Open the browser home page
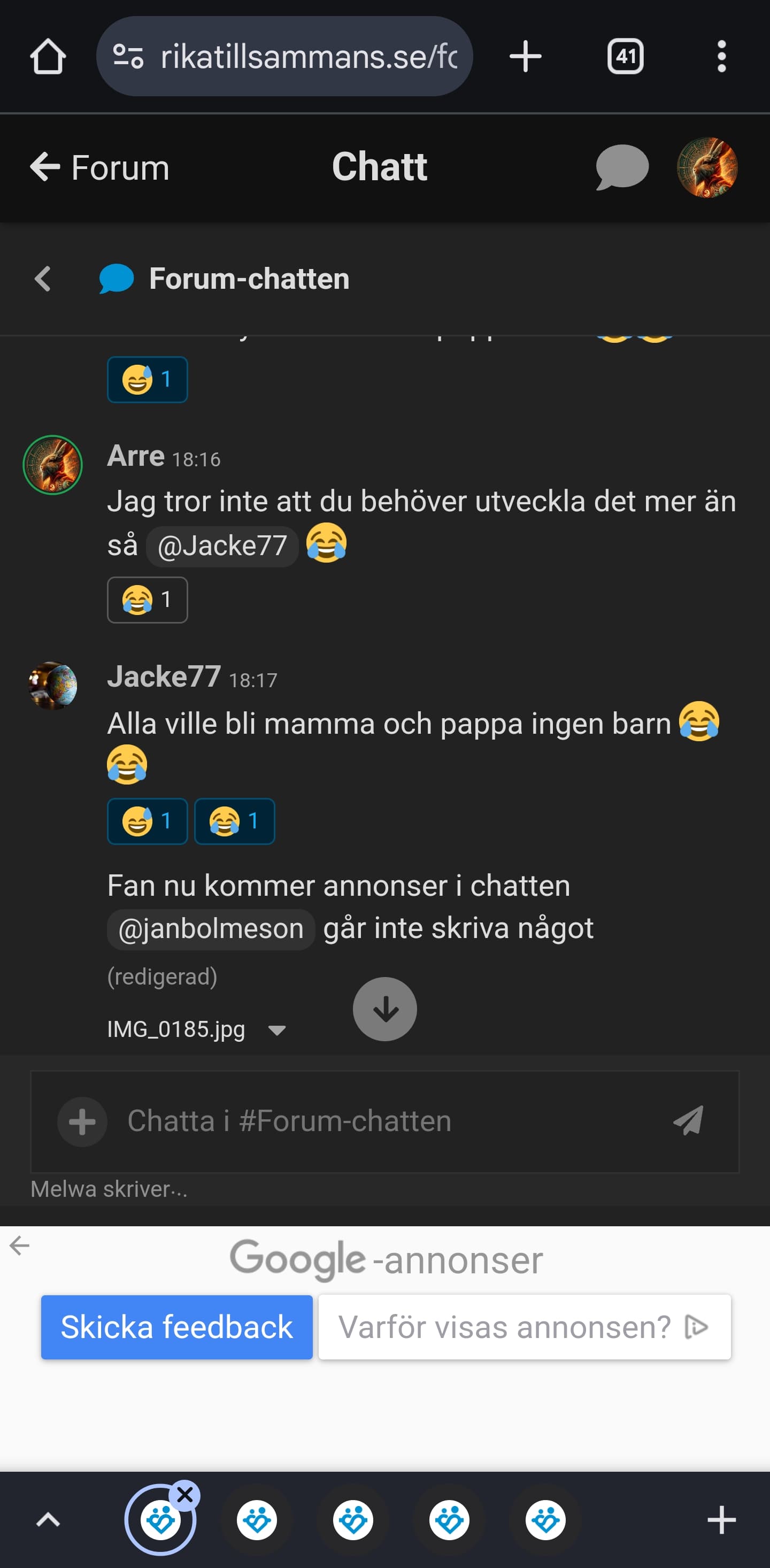Viewport: 770px width, 1568px height. pos(48,57)
